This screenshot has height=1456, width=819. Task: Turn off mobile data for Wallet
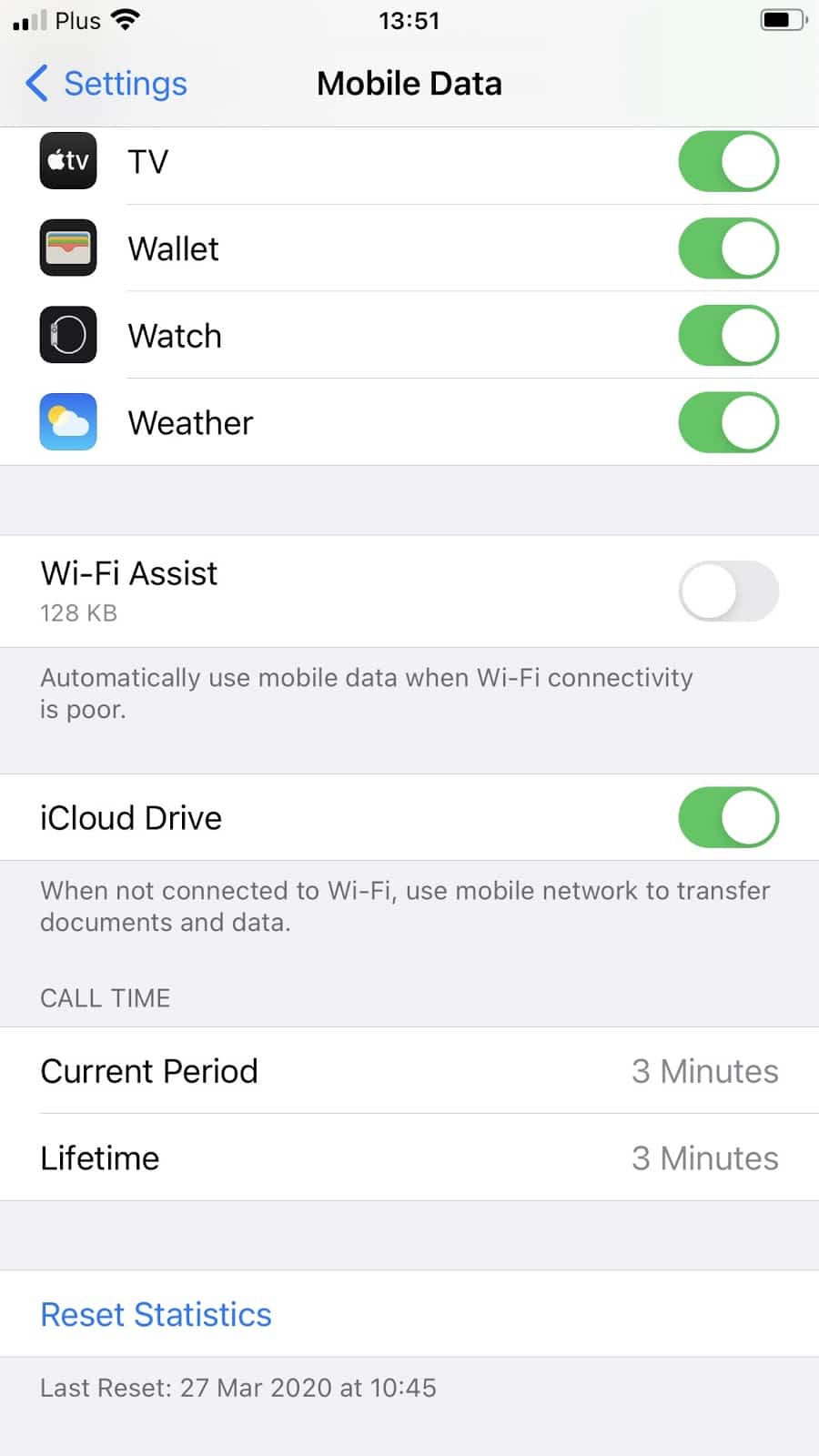point(728,248)
